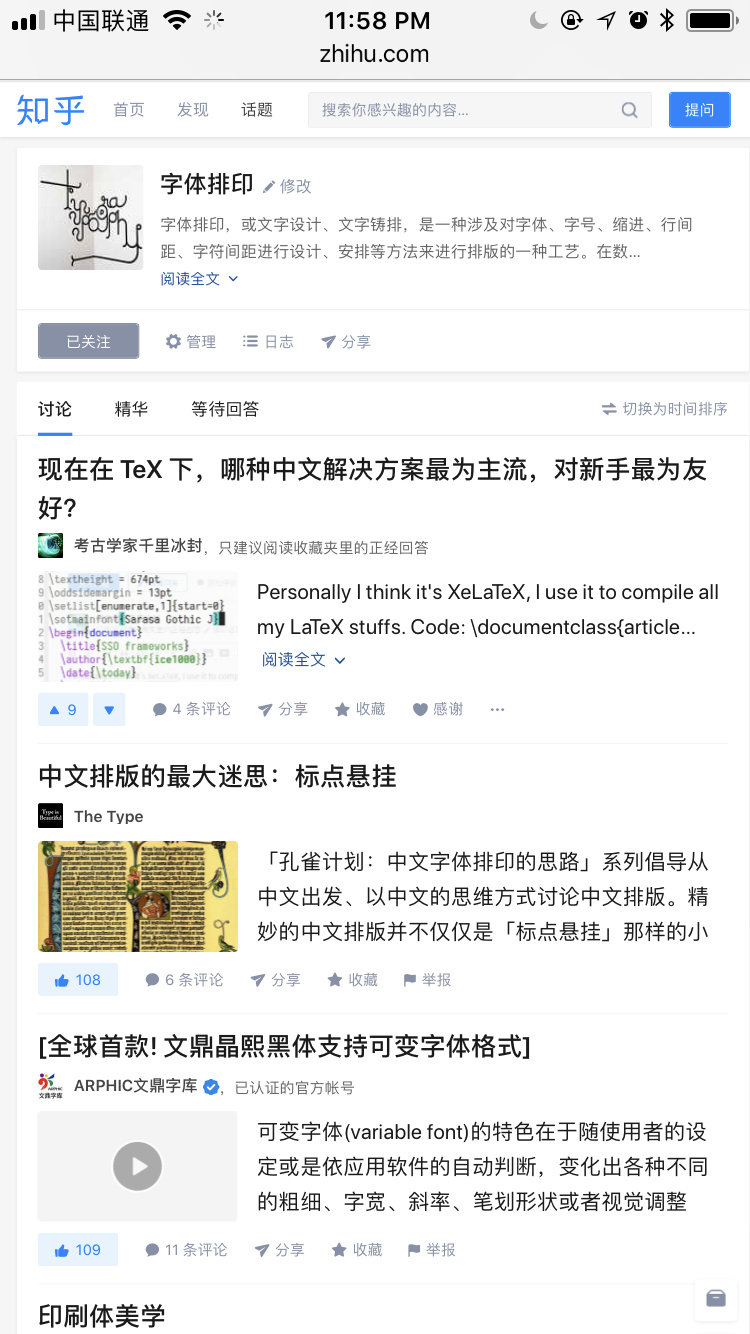
Task: Open 4 条评论 on the TeX answer
Action: coord(191,709)
